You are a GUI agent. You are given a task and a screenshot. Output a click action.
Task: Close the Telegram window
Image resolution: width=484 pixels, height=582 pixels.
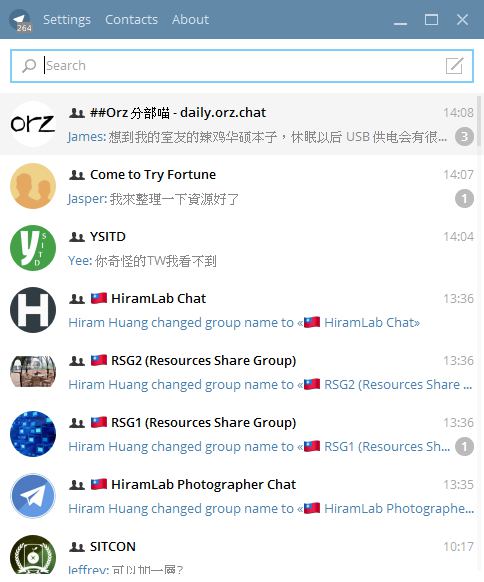point(462,20)
